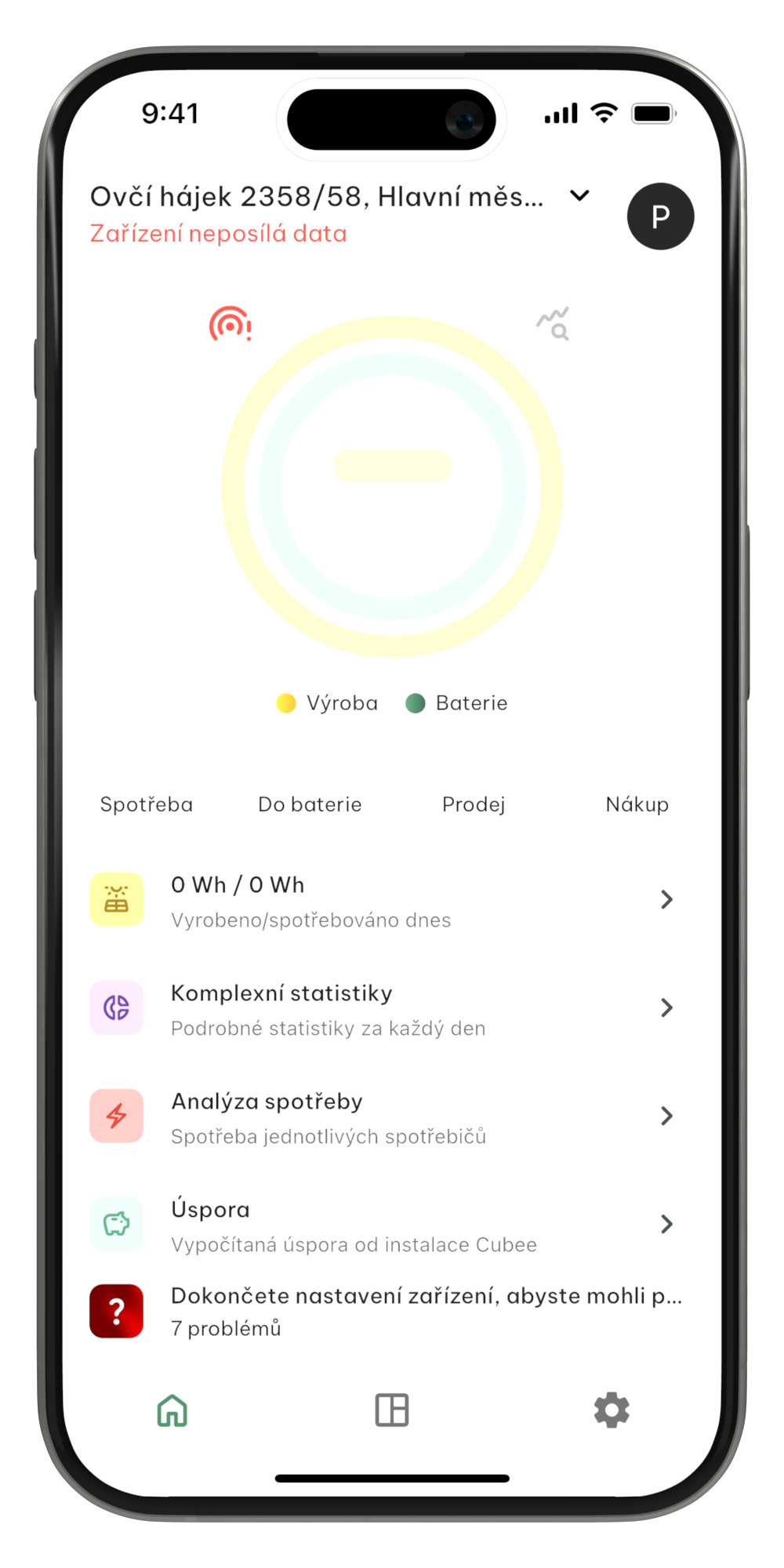Tap the red connection warning icon

click(x=230, y=324)
